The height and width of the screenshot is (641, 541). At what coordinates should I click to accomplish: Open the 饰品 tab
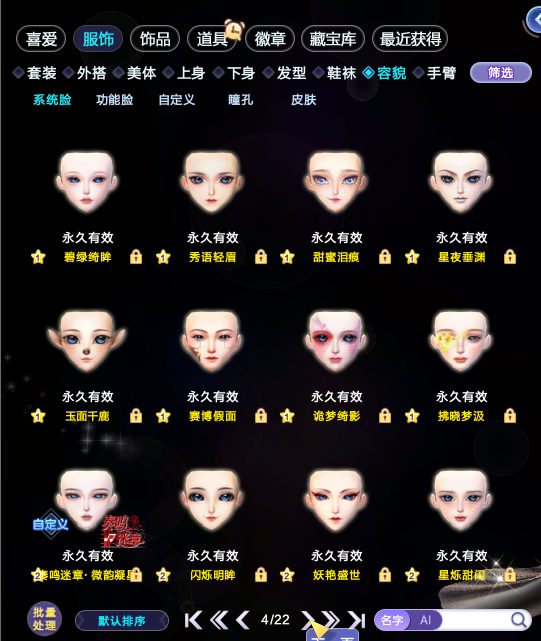coord(155,39)
